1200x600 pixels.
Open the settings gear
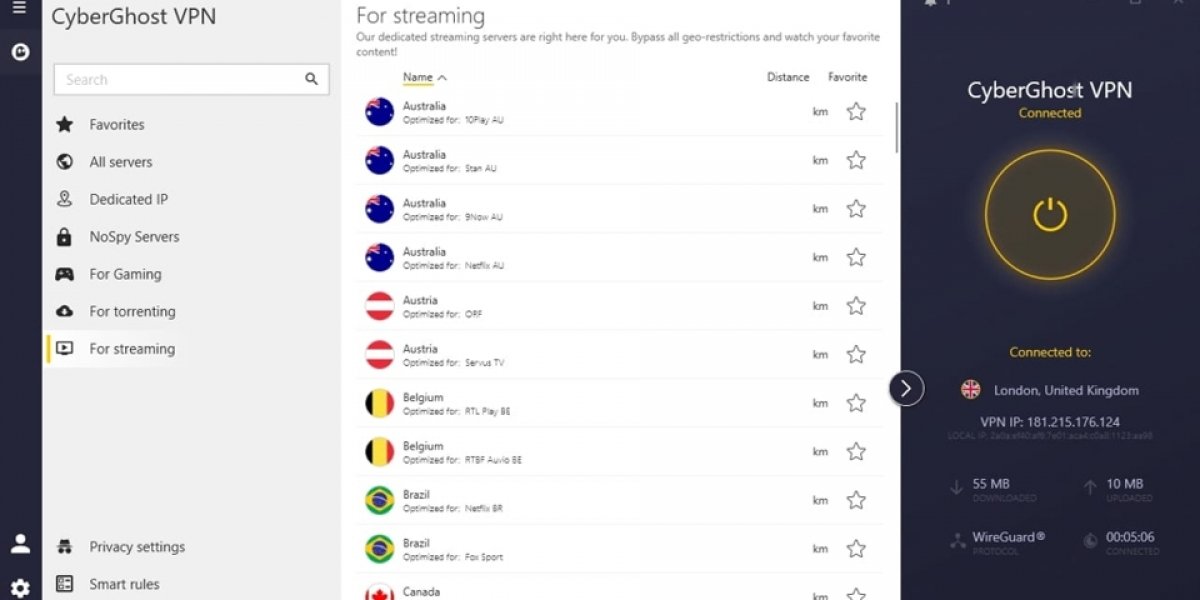(x=20, y=588)
